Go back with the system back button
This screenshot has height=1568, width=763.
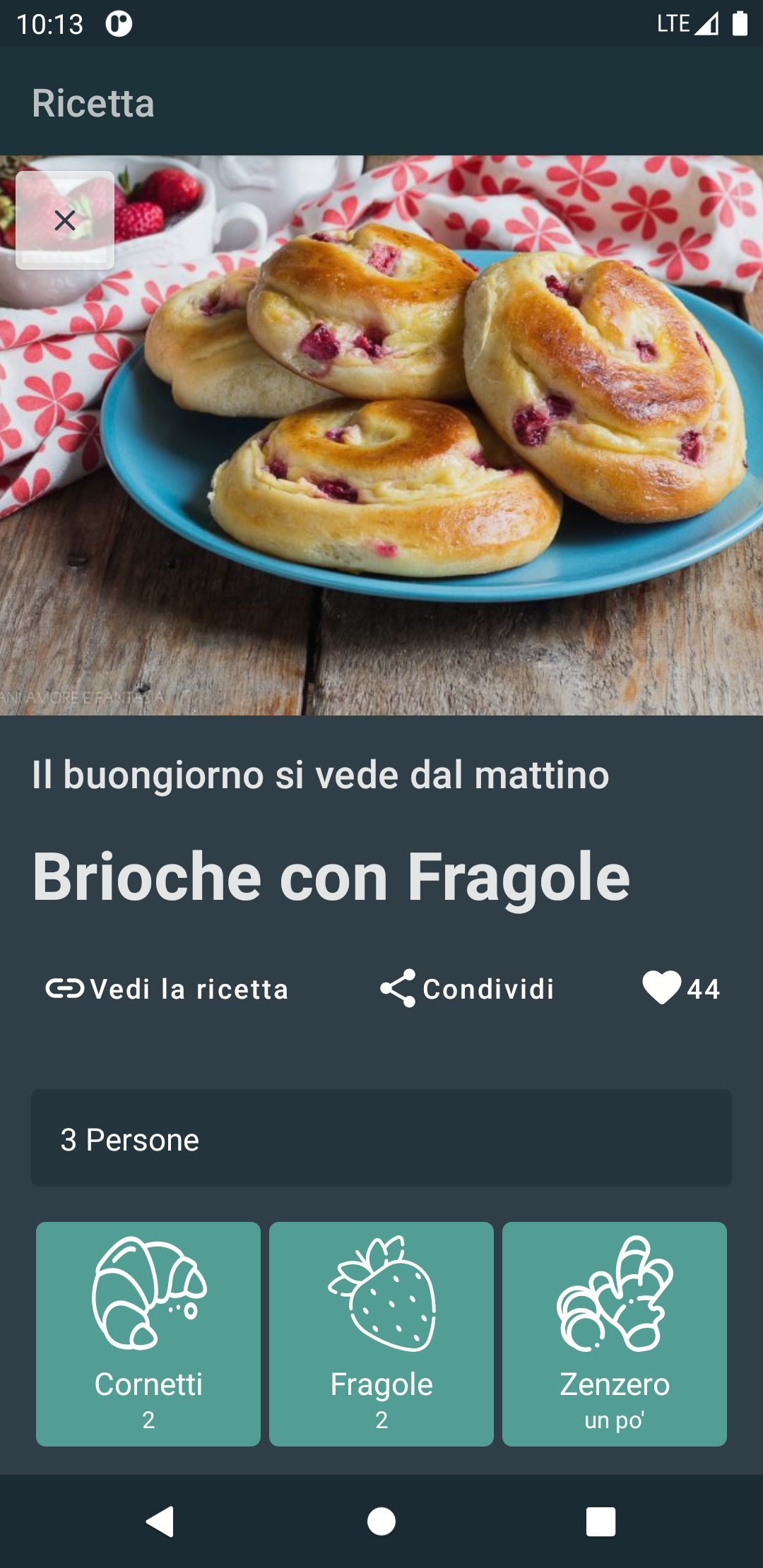pos(160,1521)
